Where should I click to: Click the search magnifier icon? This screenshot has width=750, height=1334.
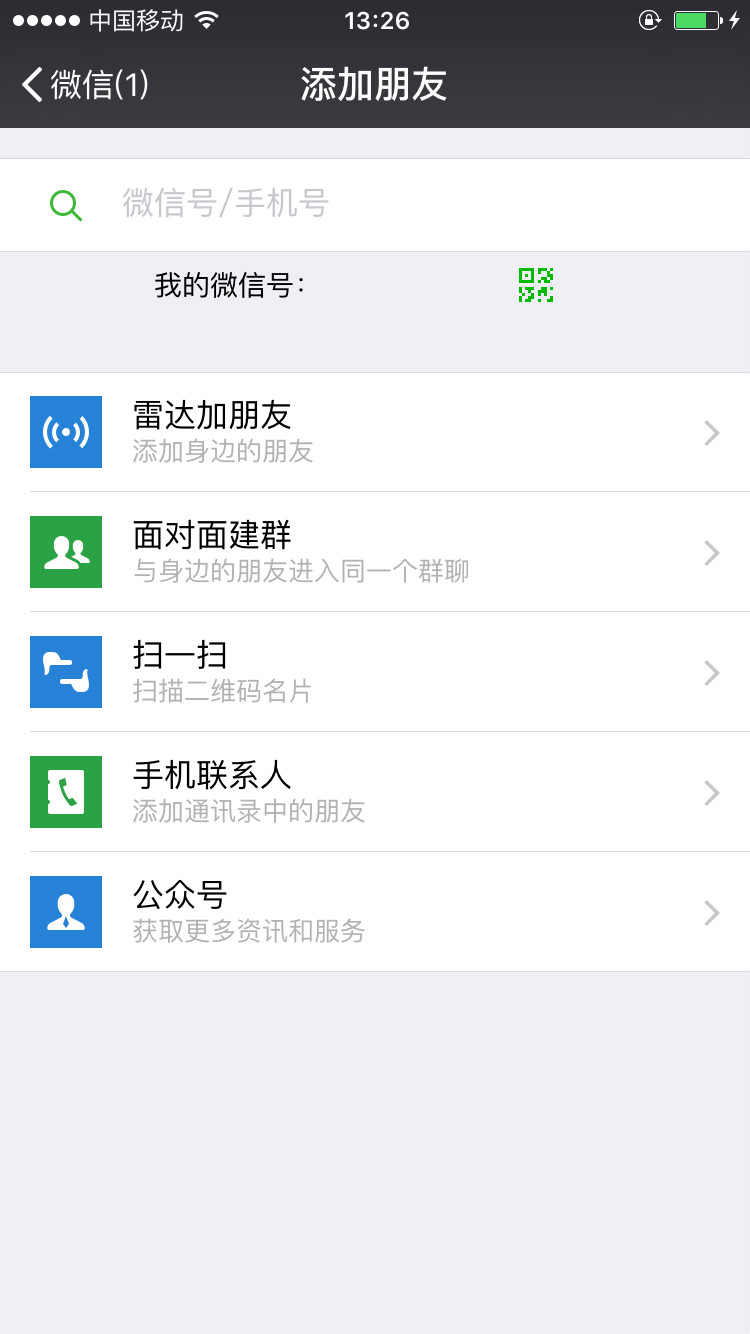[65, 204]
